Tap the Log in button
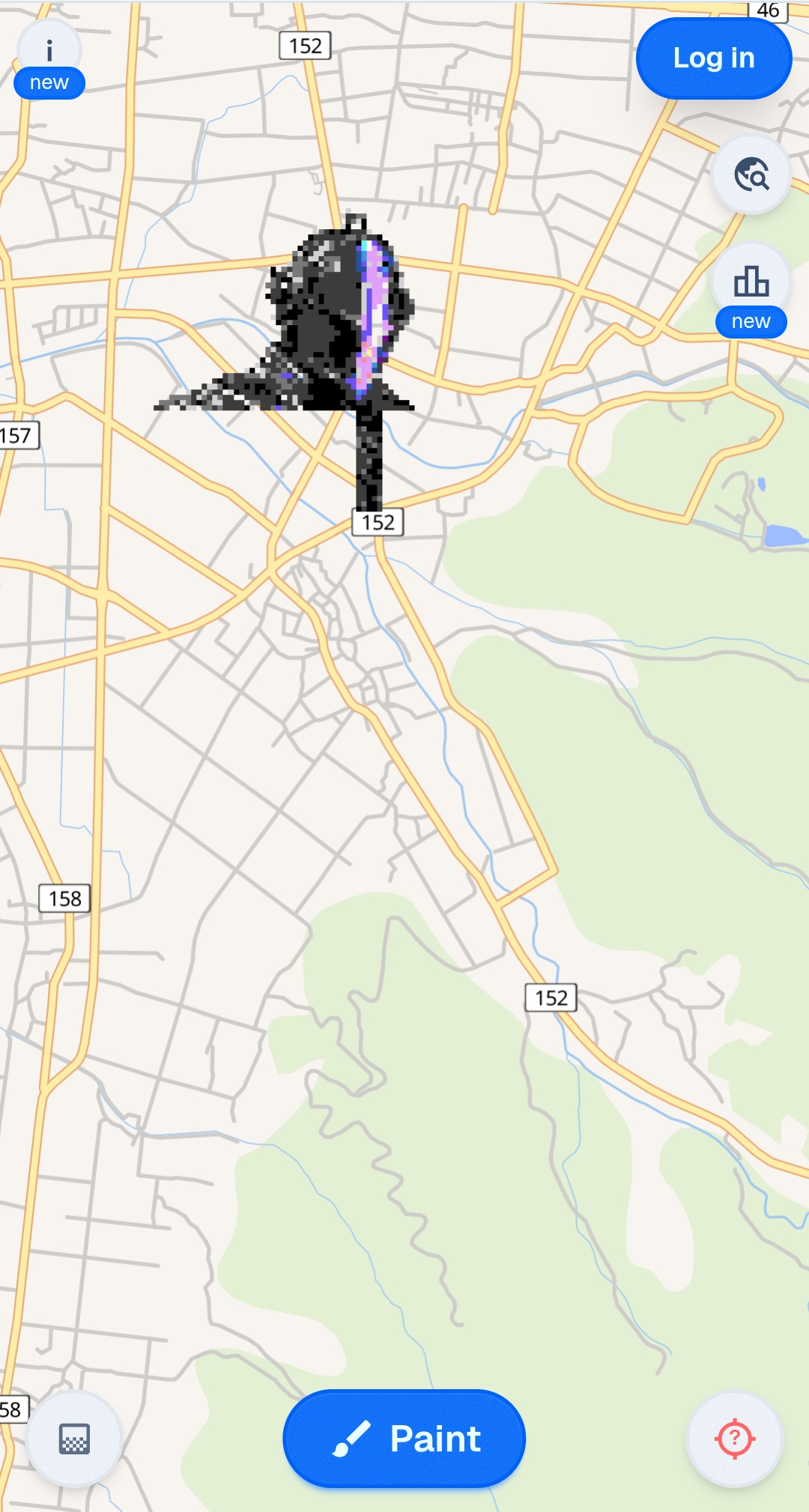809x1512 pixels. click(713, 58)
